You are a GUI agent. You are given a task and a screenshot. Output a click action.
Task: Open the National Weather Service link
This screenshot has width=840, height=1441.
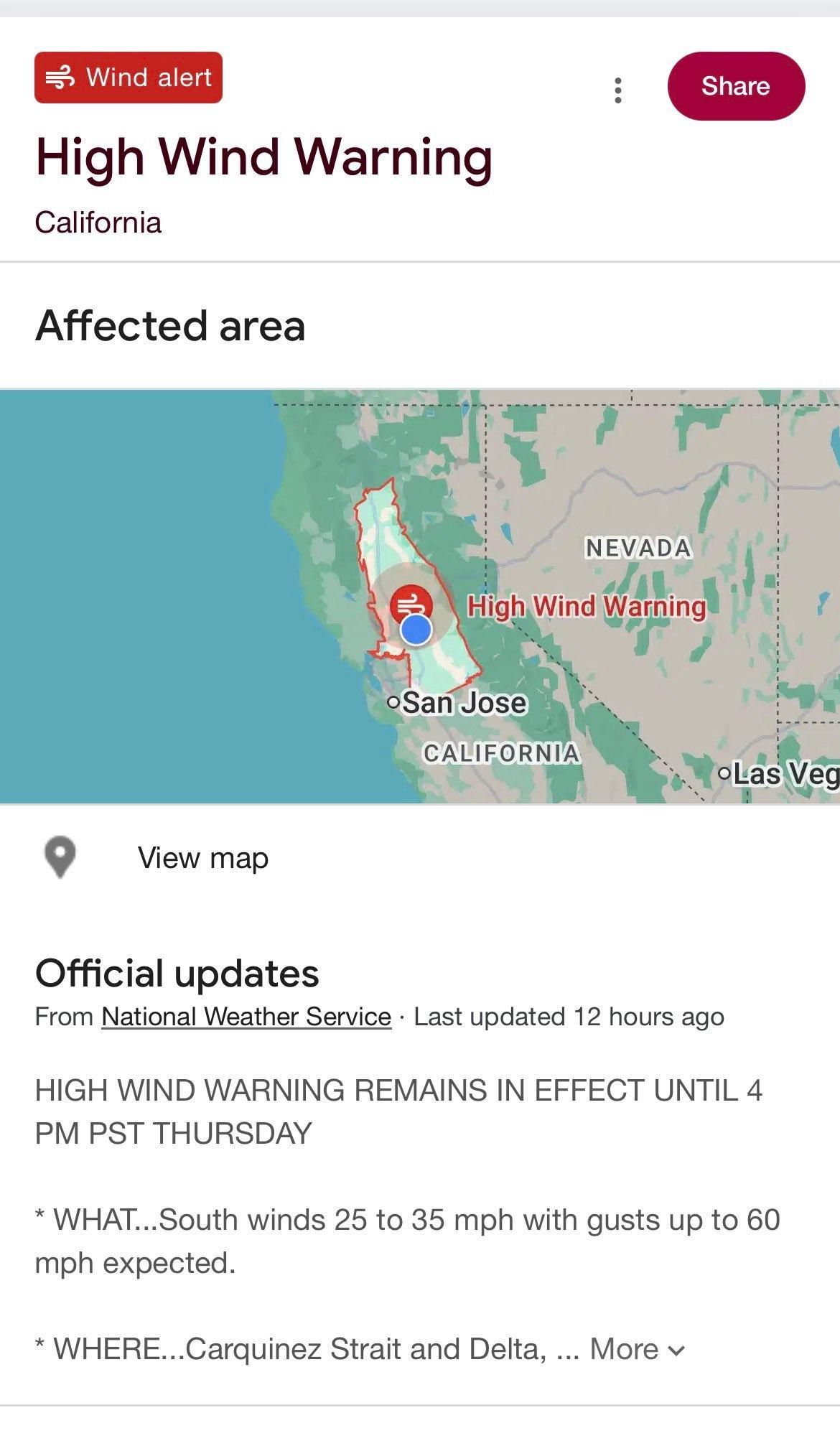coord(246,1017)
